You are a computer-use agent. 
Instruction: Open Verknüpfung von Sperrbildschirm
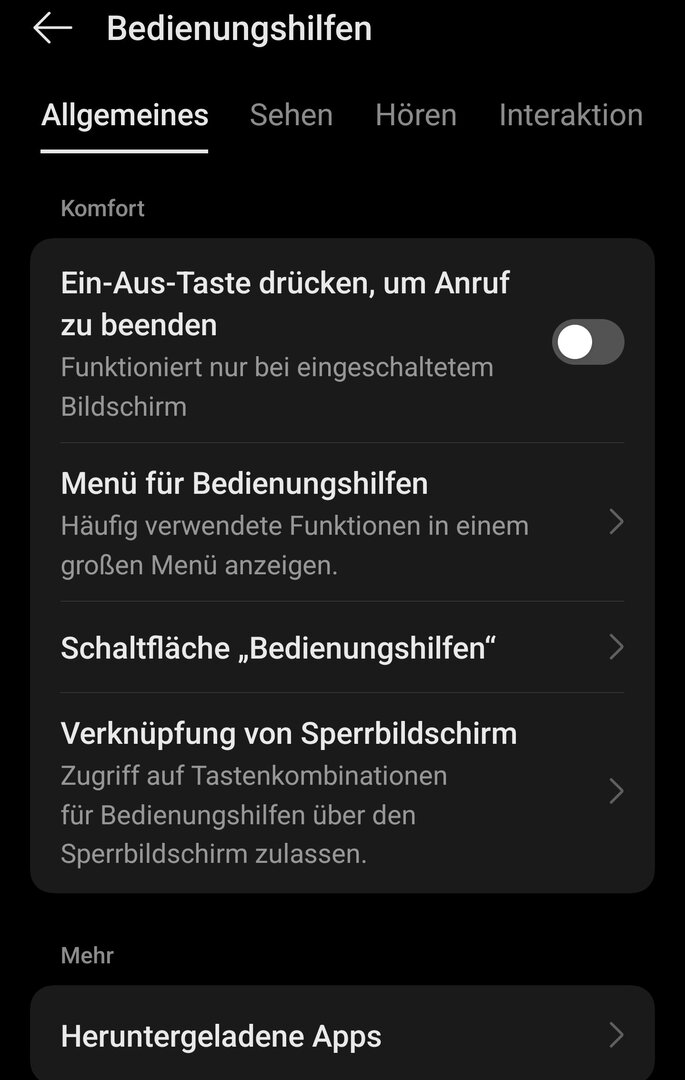tap(342, 792)
